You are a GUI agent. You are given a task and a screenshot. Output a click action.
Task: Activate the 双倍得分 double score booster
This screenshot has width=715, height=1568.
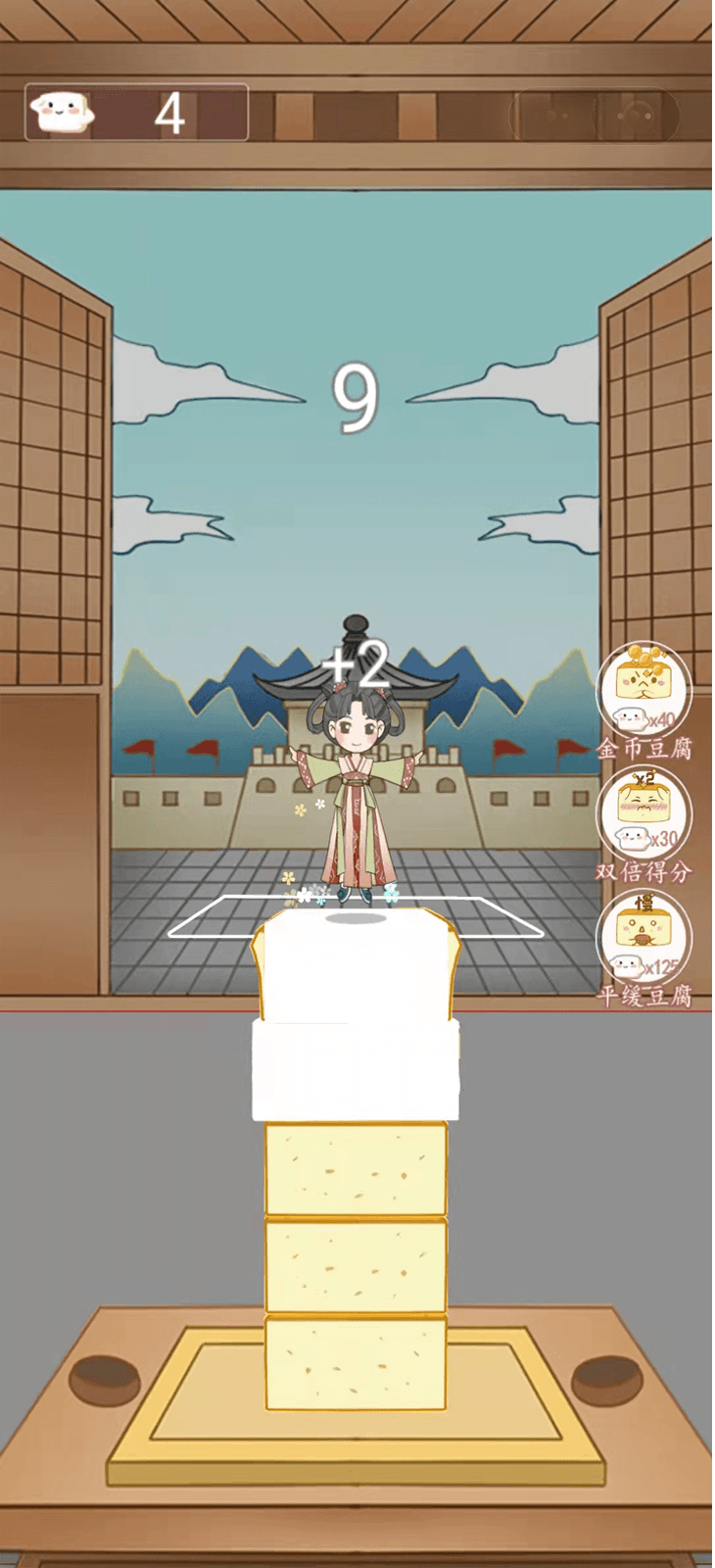tap(643, 813)
